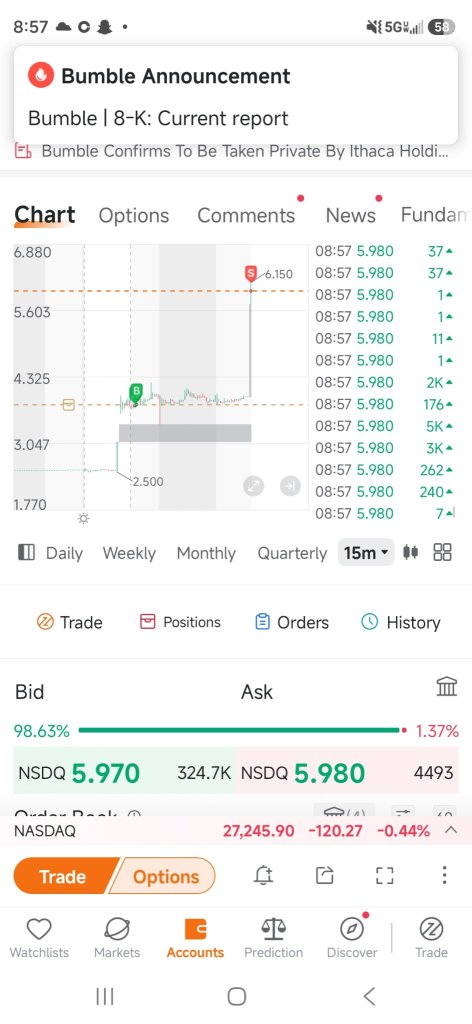Add a price alert with the bell
This screenshot has width=472, height=1024.
pos(264,875)
